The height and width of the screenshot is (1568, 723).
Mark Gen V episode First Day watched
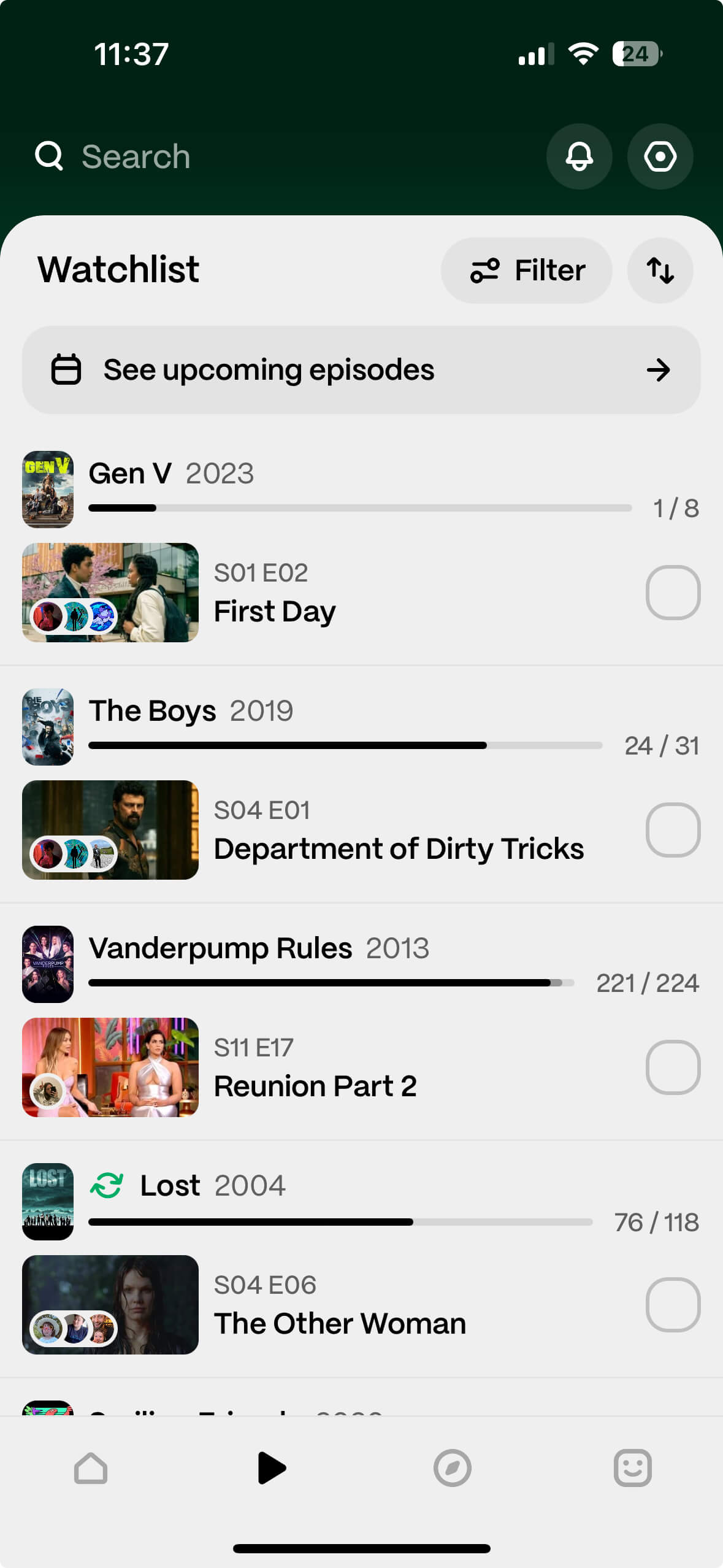coord(673,592)
